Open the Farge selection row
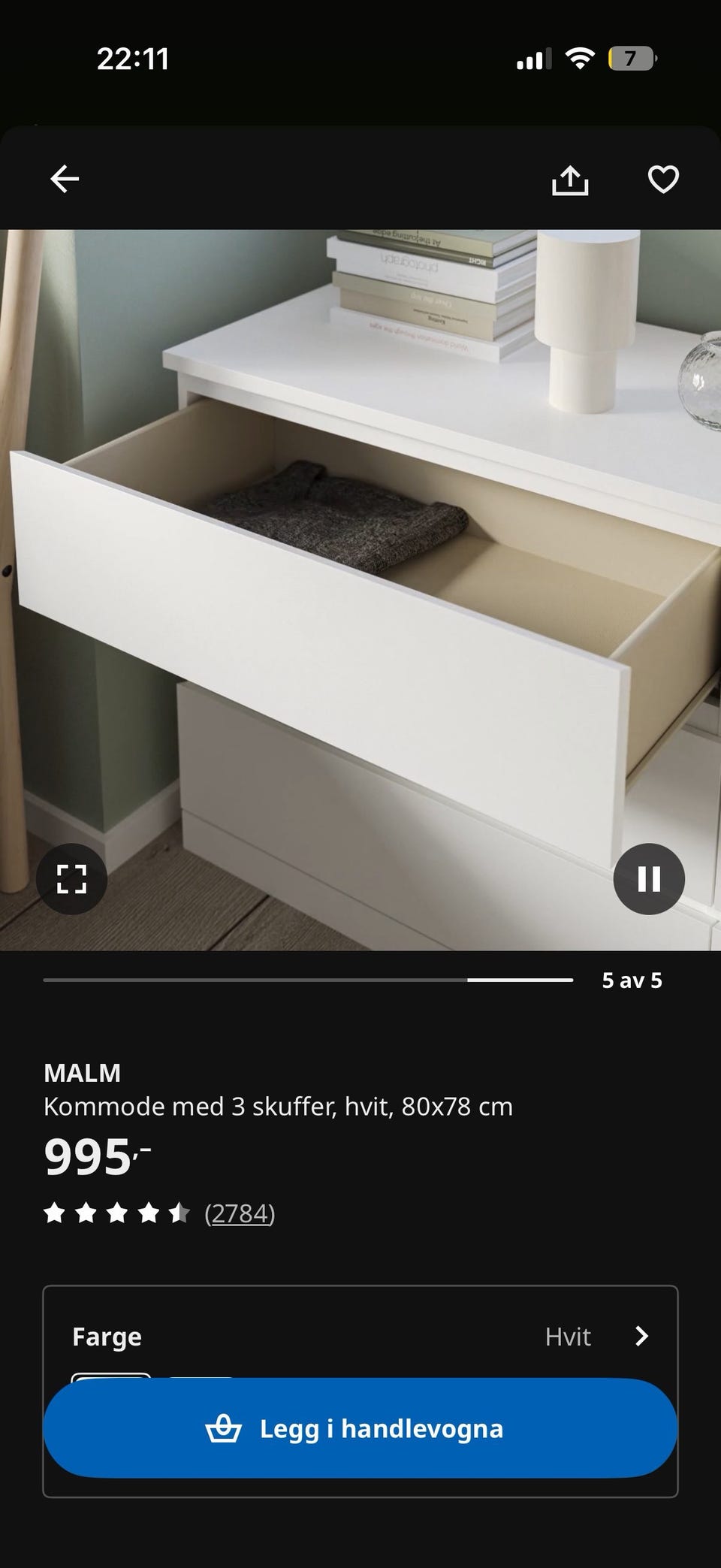 coord(360,1337)
